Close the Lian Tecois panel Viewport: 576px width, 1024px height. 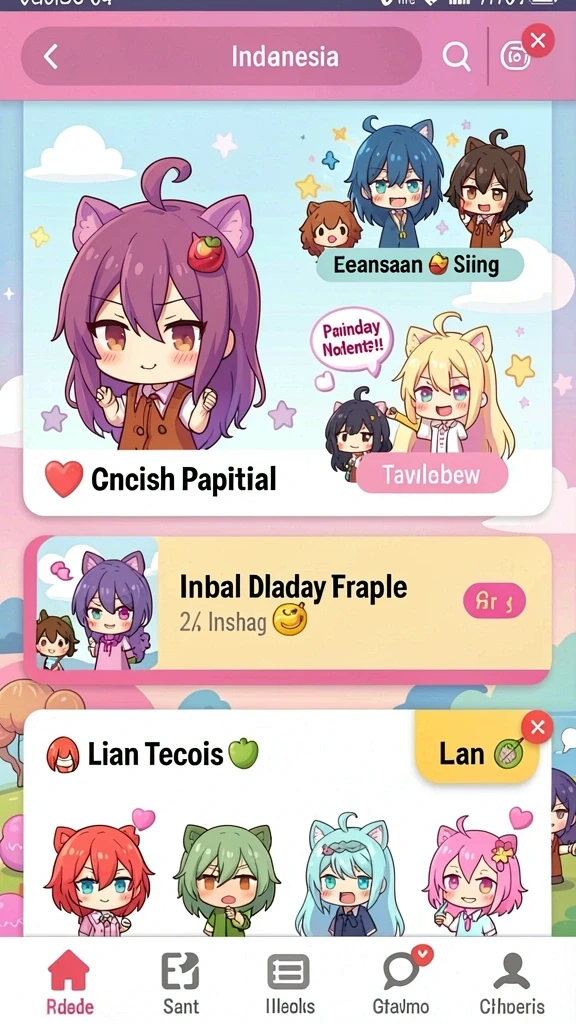[537, 728]
